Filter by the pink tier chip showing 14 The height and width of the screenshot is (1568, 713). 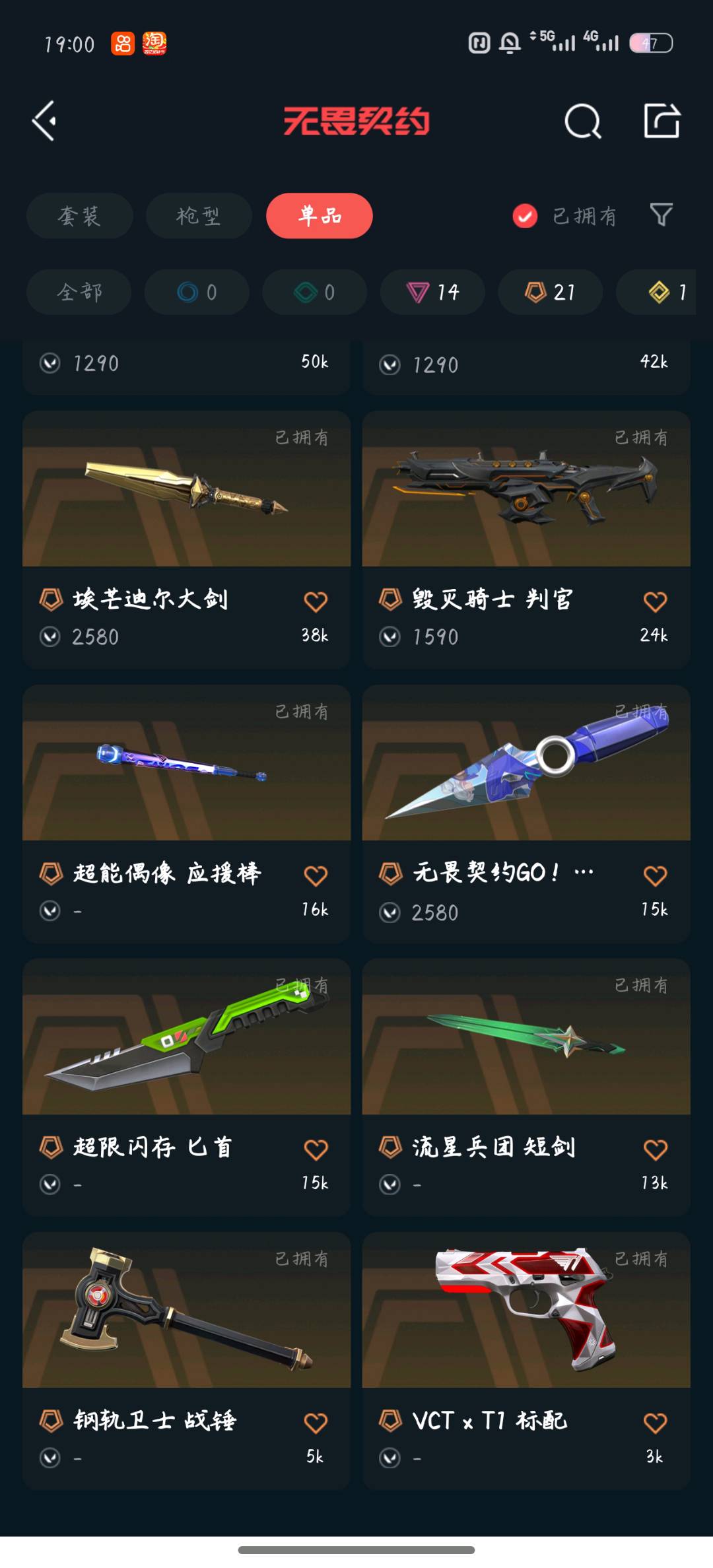point(432,292)
